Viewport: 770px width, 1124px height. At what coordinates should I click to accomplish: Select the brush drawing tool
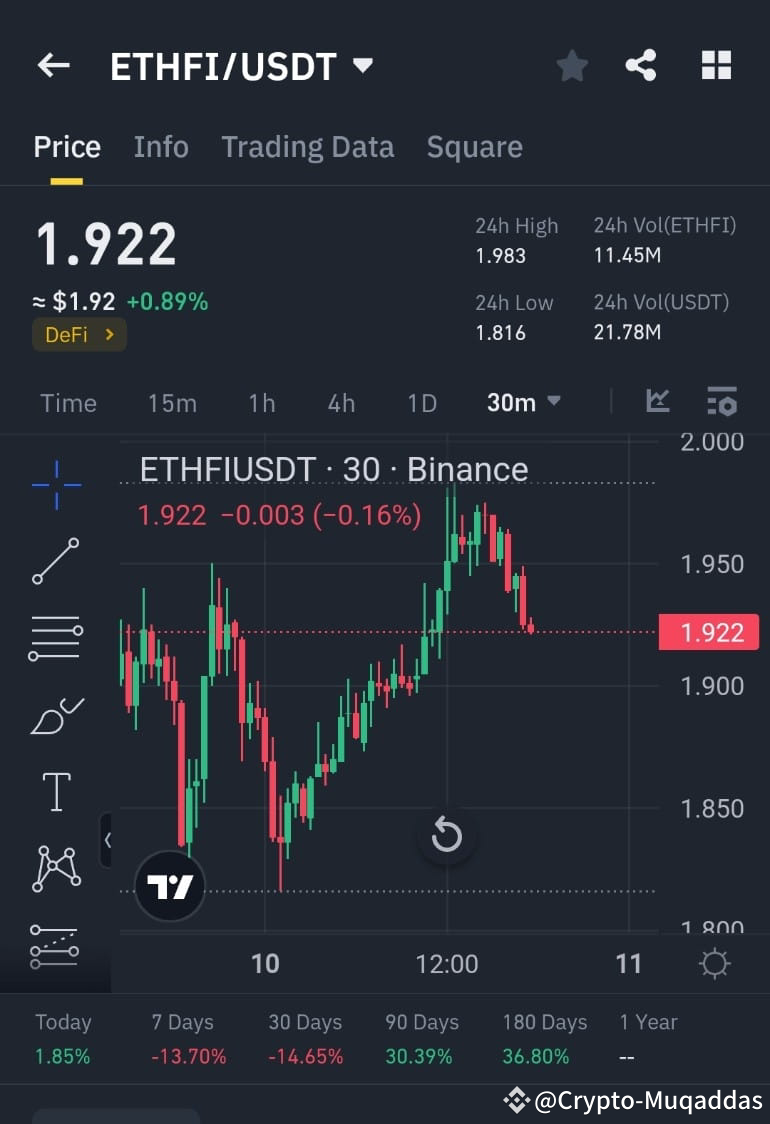pos(55,713)
